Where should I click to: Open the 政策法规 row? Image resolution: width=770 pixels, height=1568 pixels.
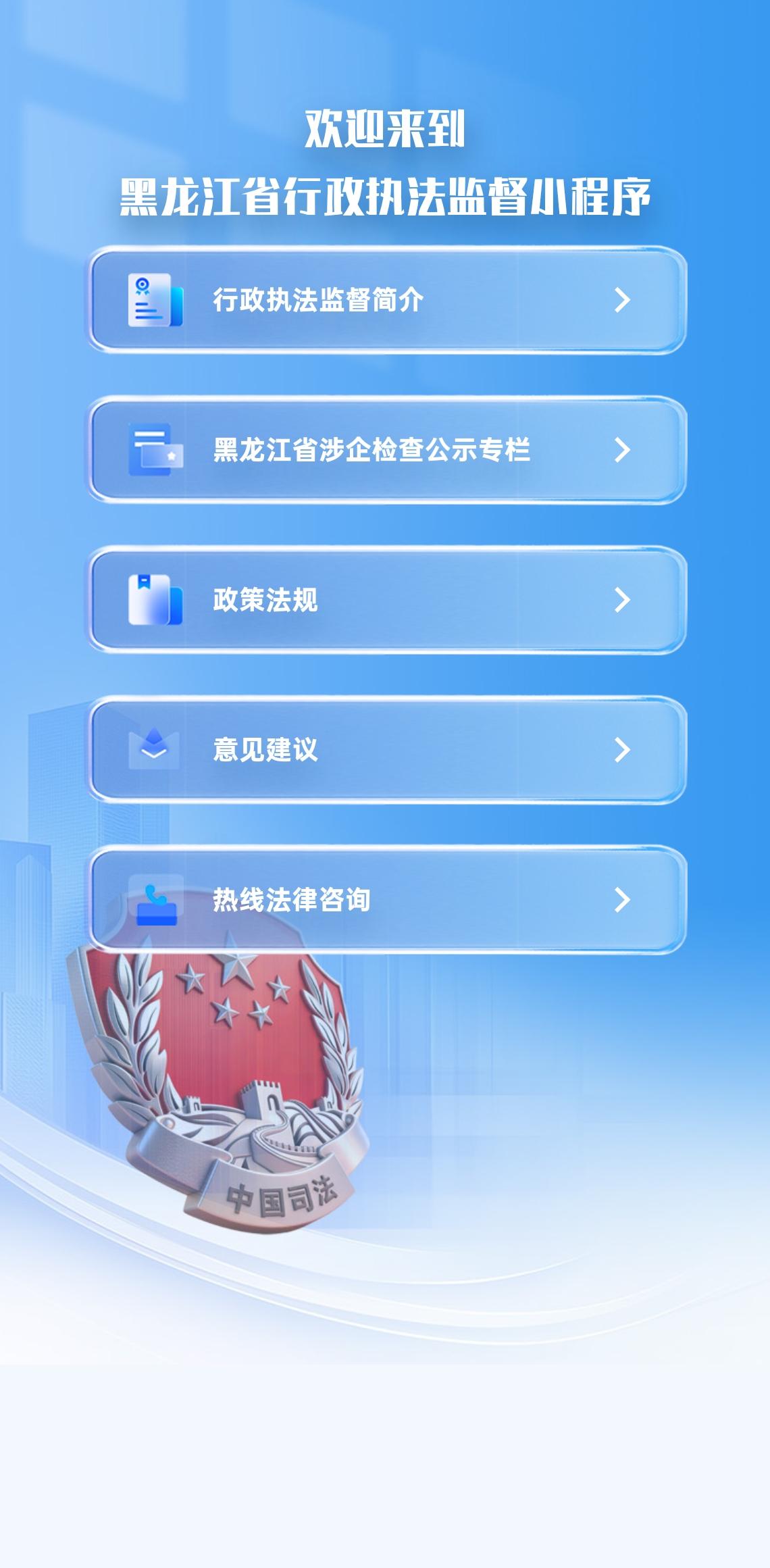tap(388, 600)
